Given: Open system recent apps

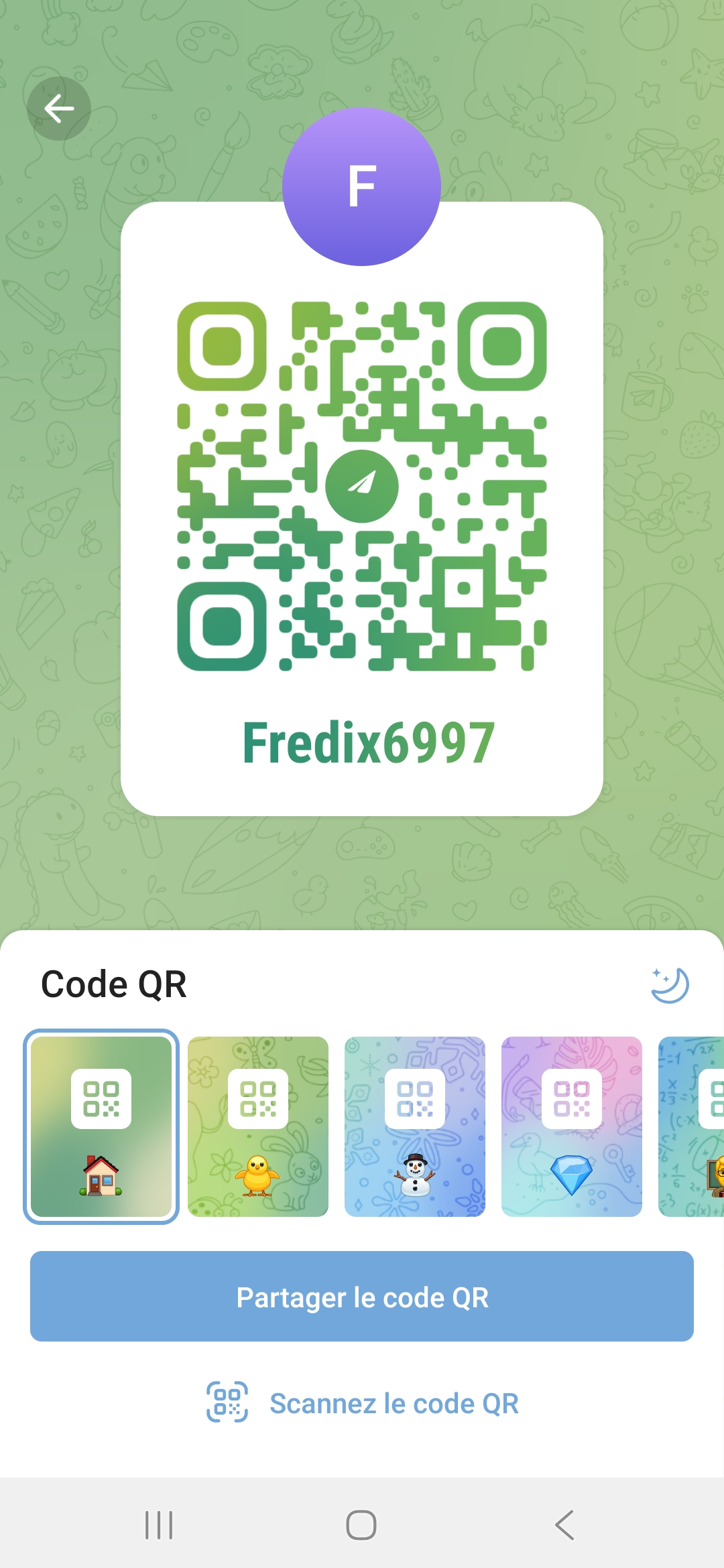Looking at the screenshot, I should click(x=159, y=1526).
